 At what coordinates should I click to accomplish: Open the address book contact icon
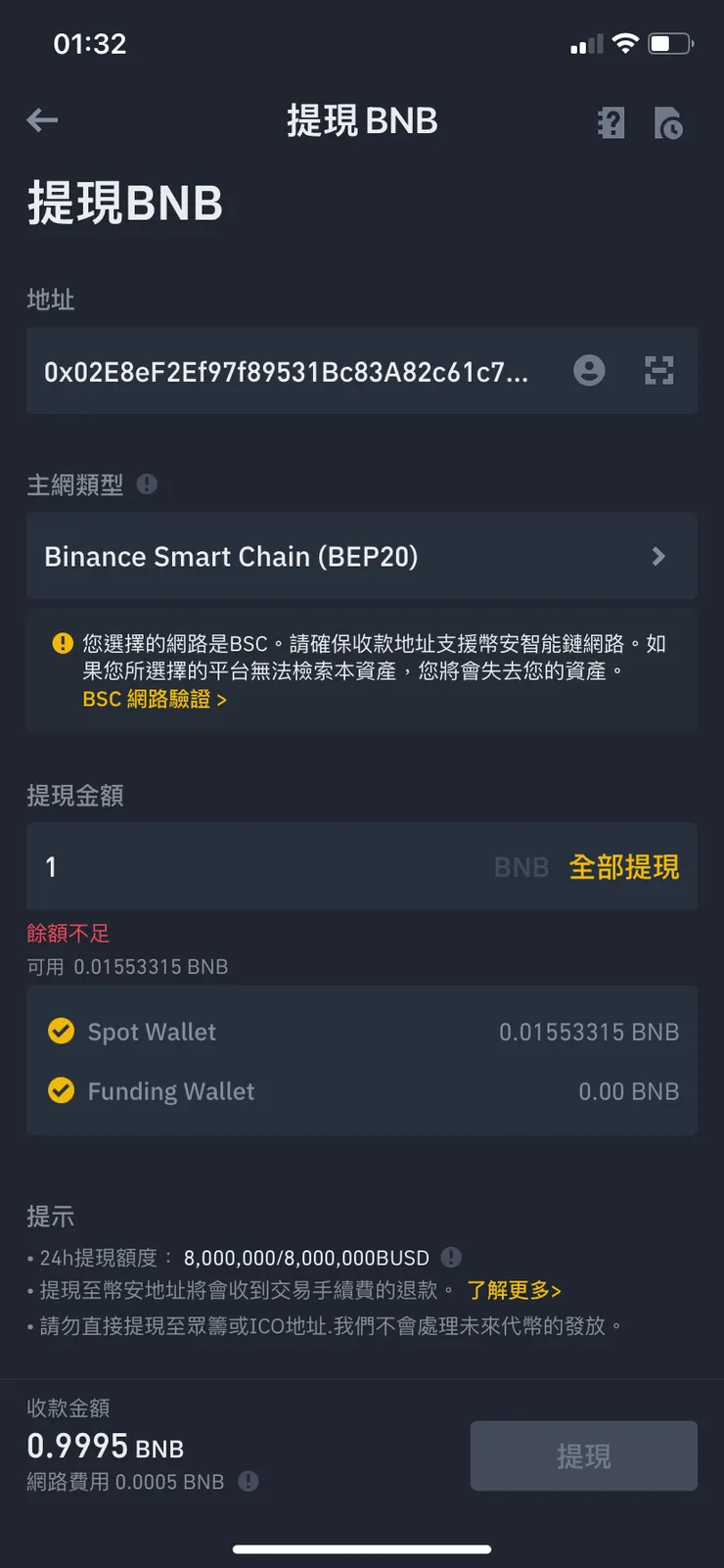589,371
